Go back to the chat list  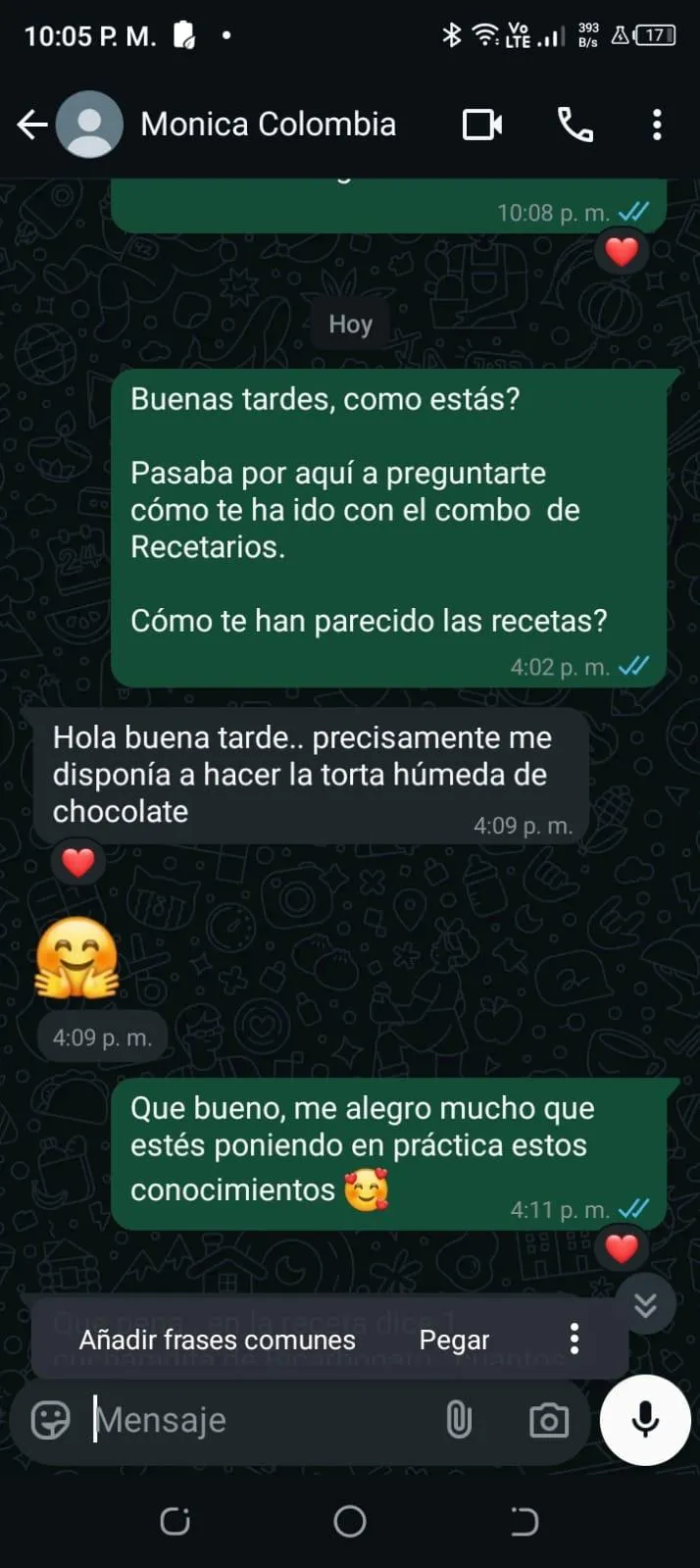(x=32, y=125)
